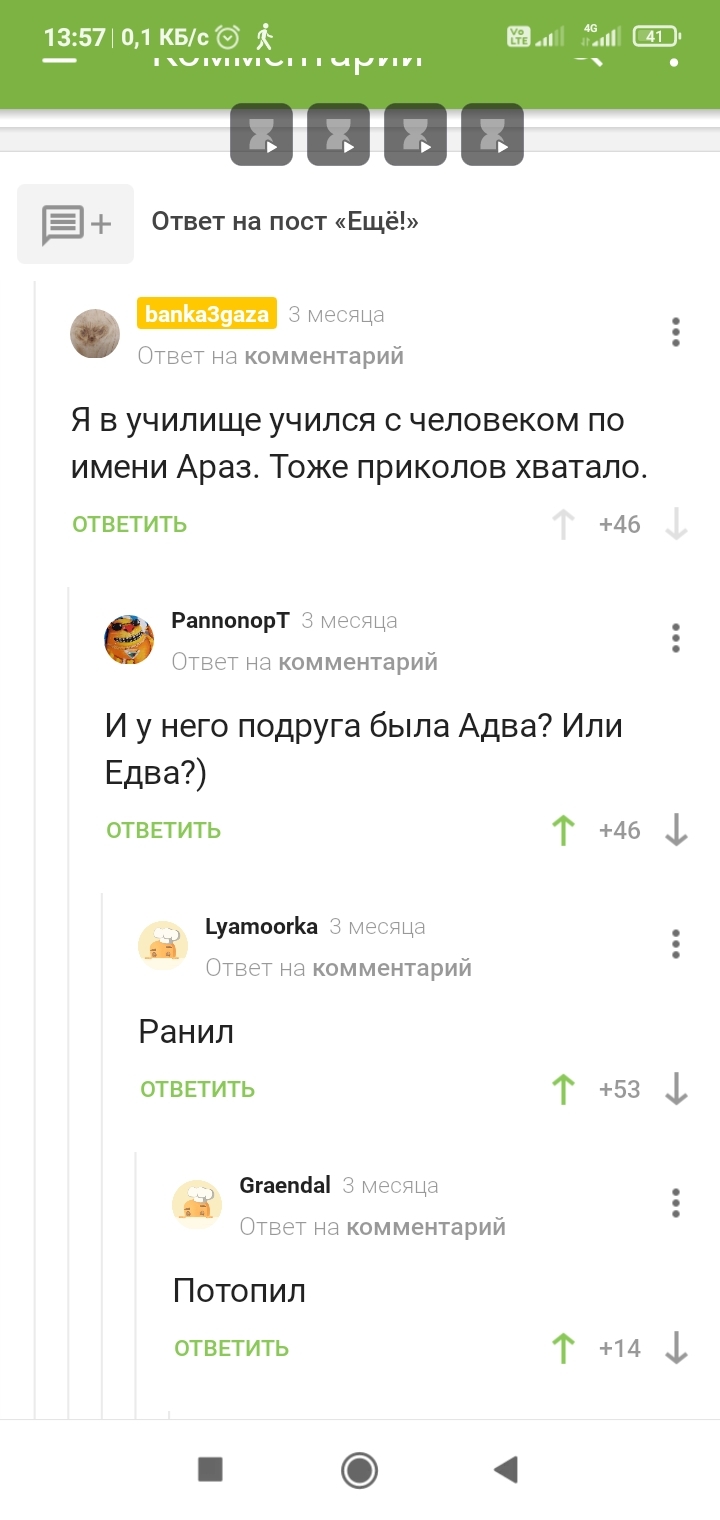Downvote Graendal's comment
The width and height of the screenshot is (720, 1520).
[x=677, y=1348]
